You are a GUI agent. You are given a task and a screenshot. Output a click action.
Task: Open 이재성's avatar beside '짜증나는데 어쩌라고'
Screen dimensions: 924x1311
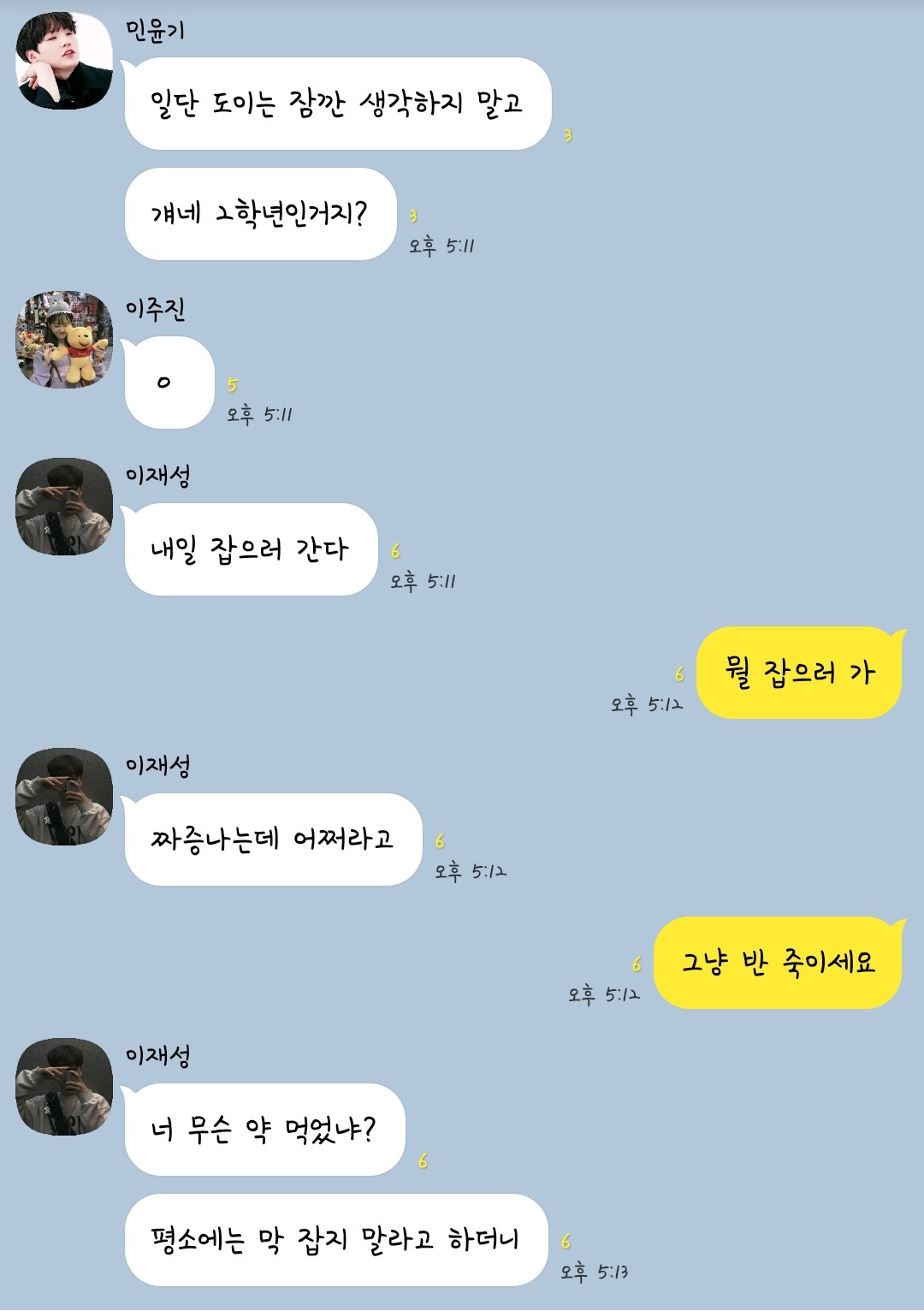[64, 797]
